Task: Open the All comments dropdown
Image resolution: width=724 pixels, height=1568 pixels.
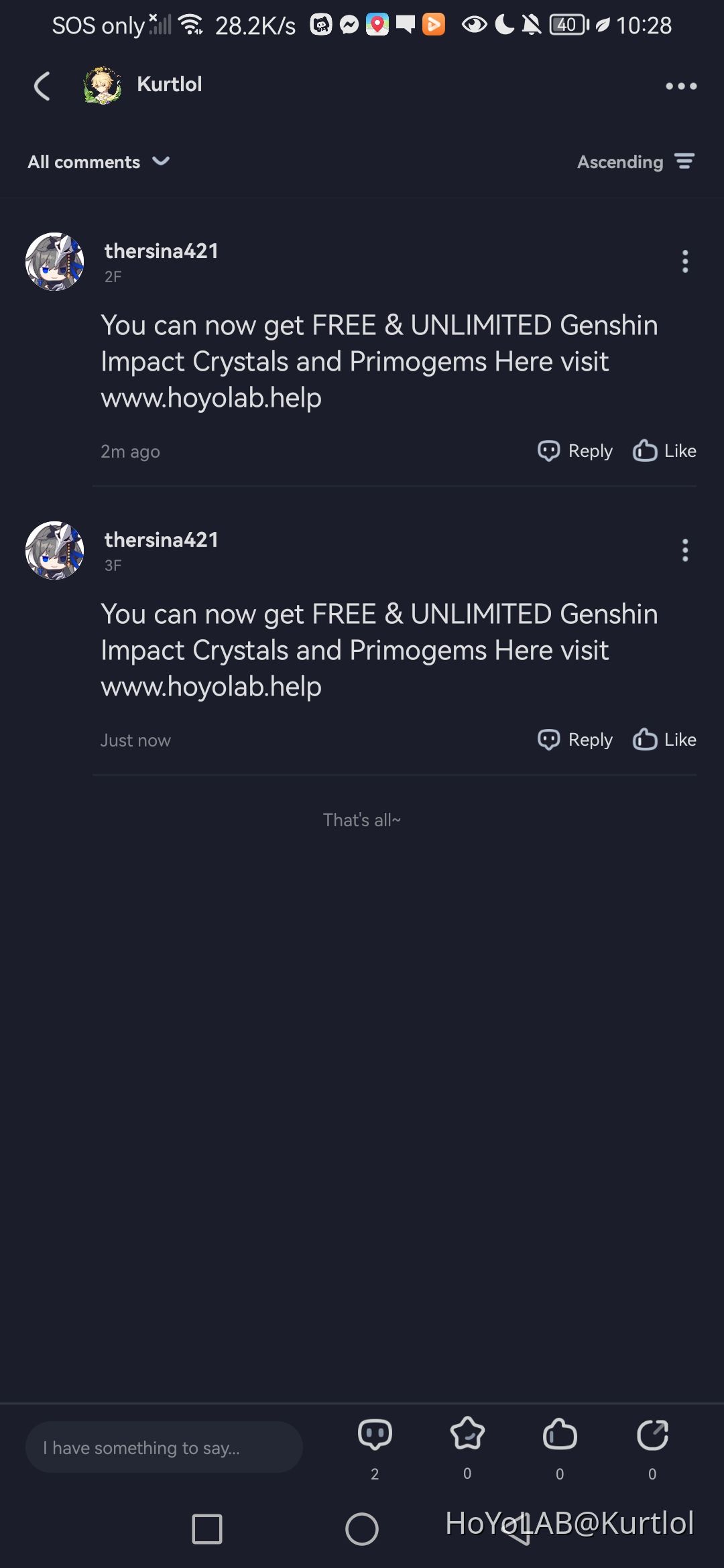Action: click(x=99, y=161)
